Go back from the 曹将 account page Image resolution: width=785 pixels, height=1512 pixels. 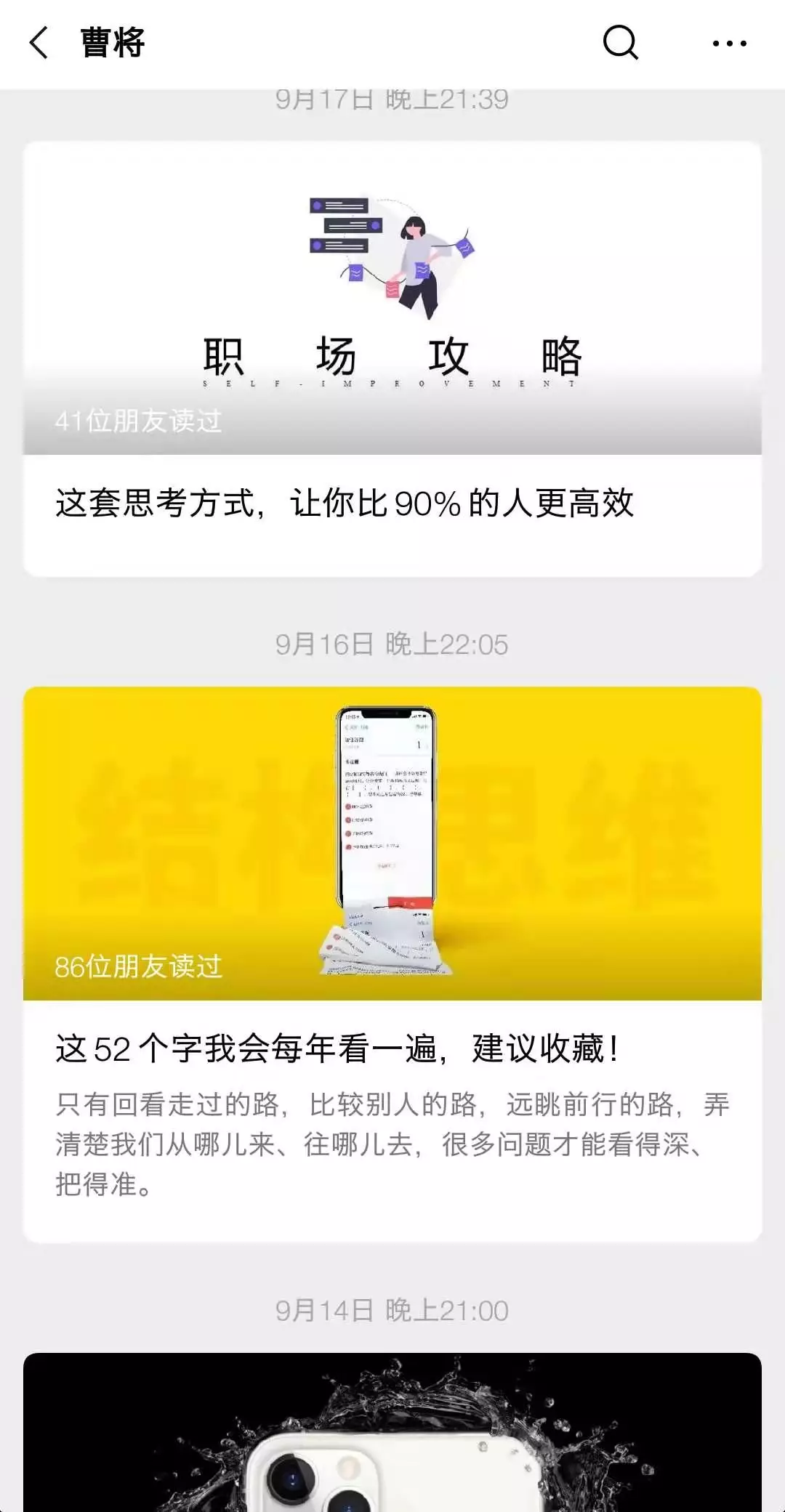pyautogui.click(x=39, y=43)
